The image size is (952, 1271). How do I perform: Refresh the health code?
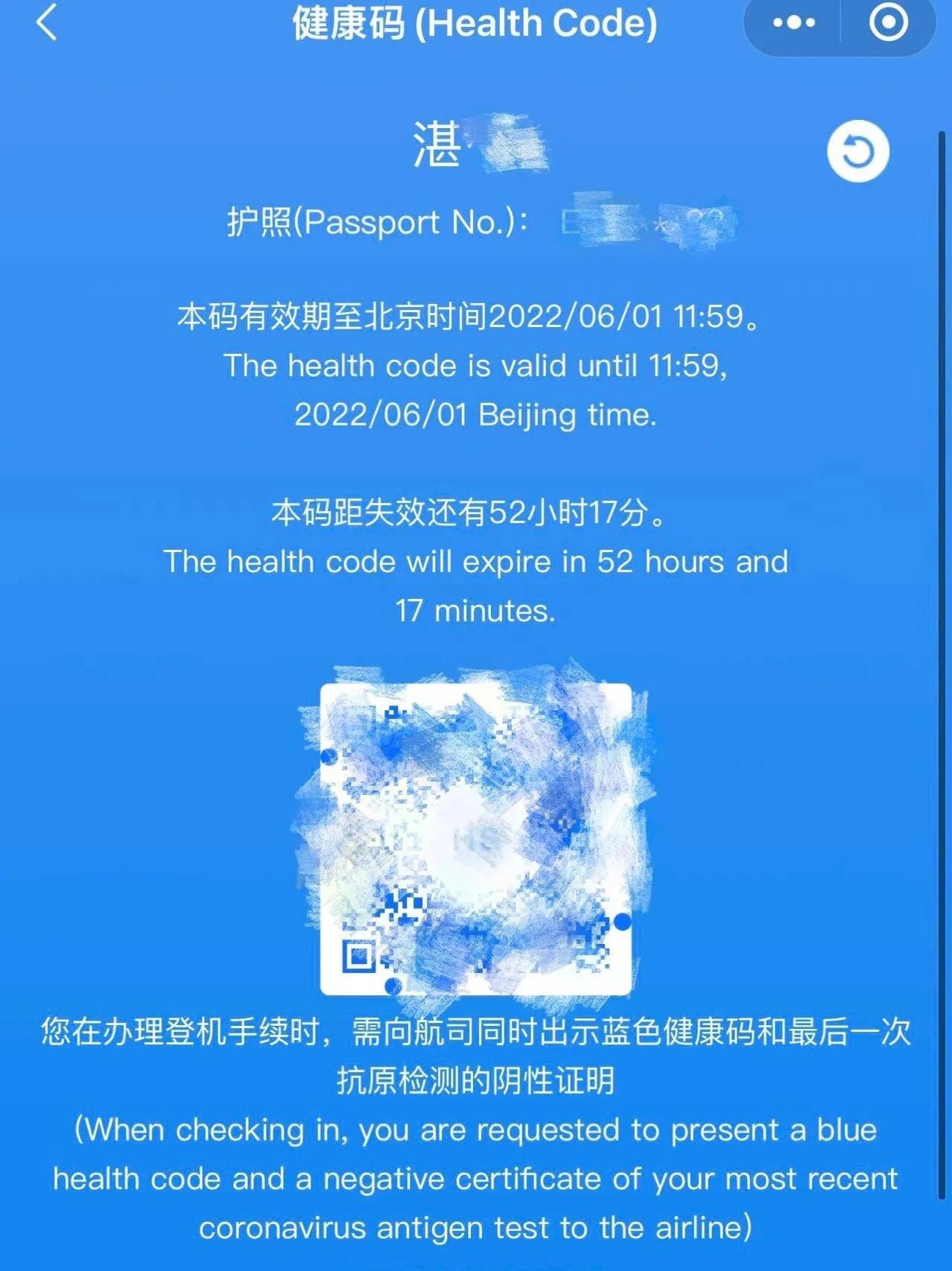858,152
